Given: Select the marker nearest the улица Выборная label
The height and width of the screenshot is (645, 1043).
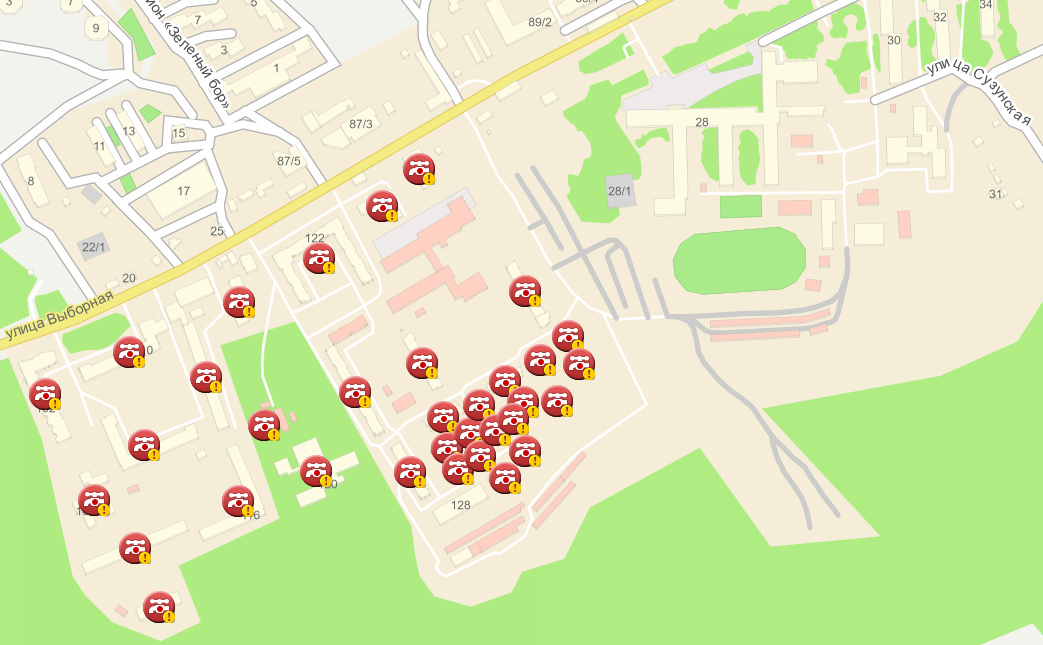Looking at the screenshot, I should click(128, 352).
